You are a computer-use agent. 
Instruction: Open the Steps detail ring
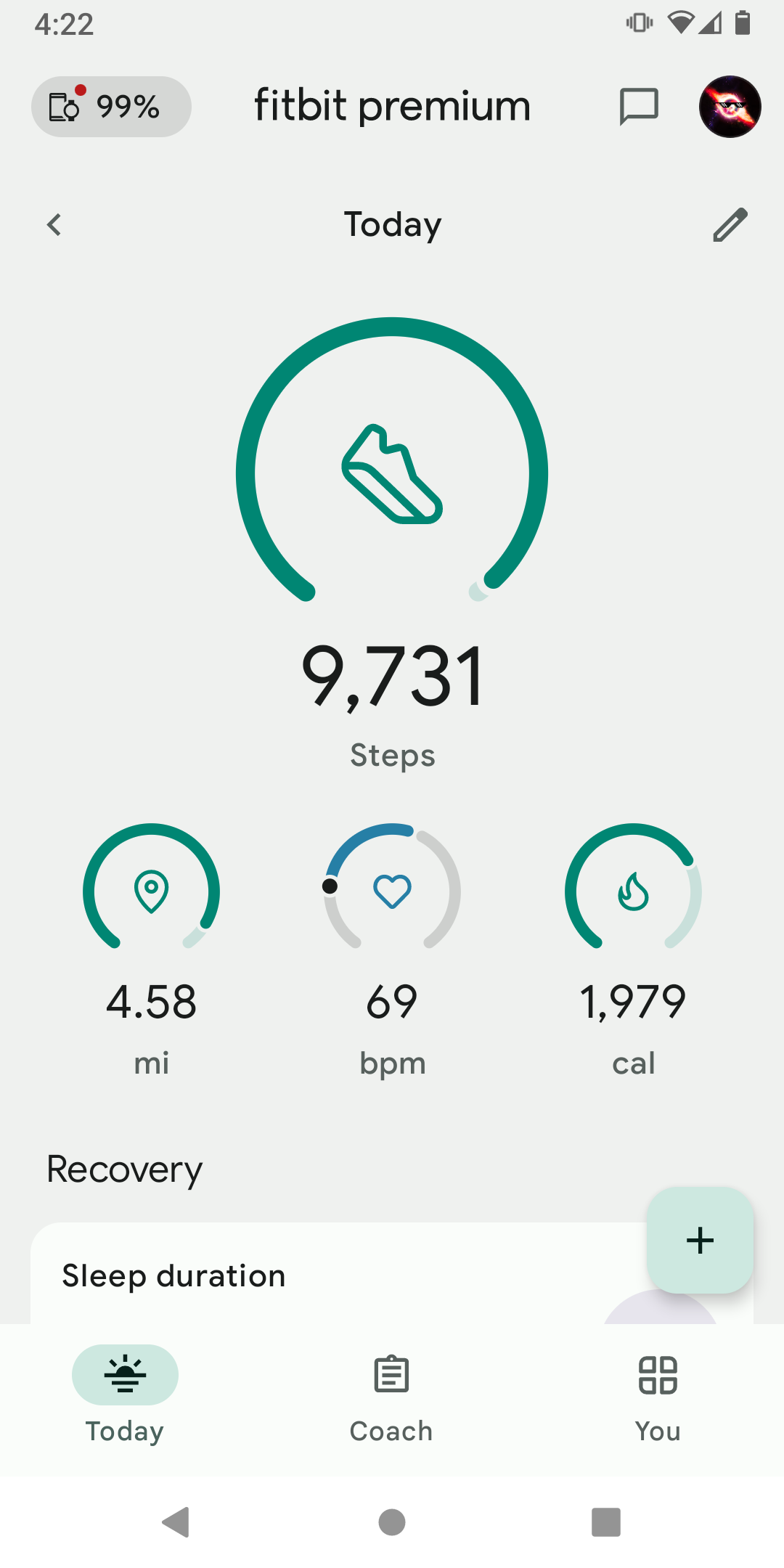tap(392, 472)
